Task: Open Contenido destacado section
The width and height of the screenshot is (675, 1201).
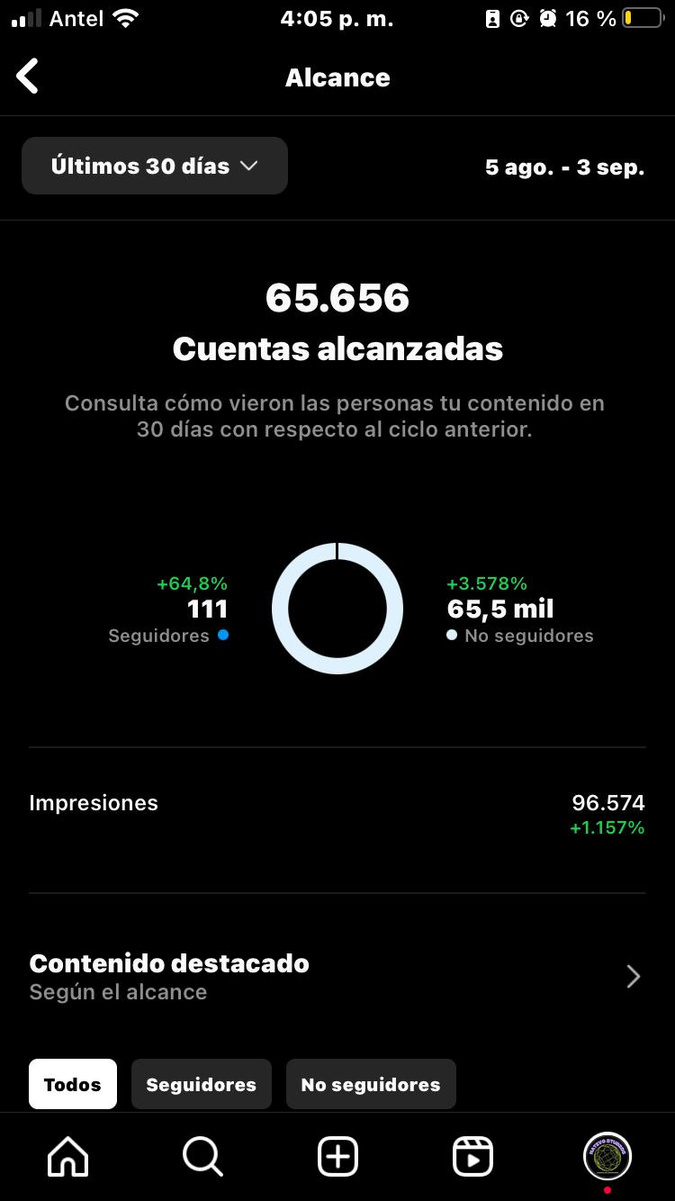Action: [x=337, y=976]
